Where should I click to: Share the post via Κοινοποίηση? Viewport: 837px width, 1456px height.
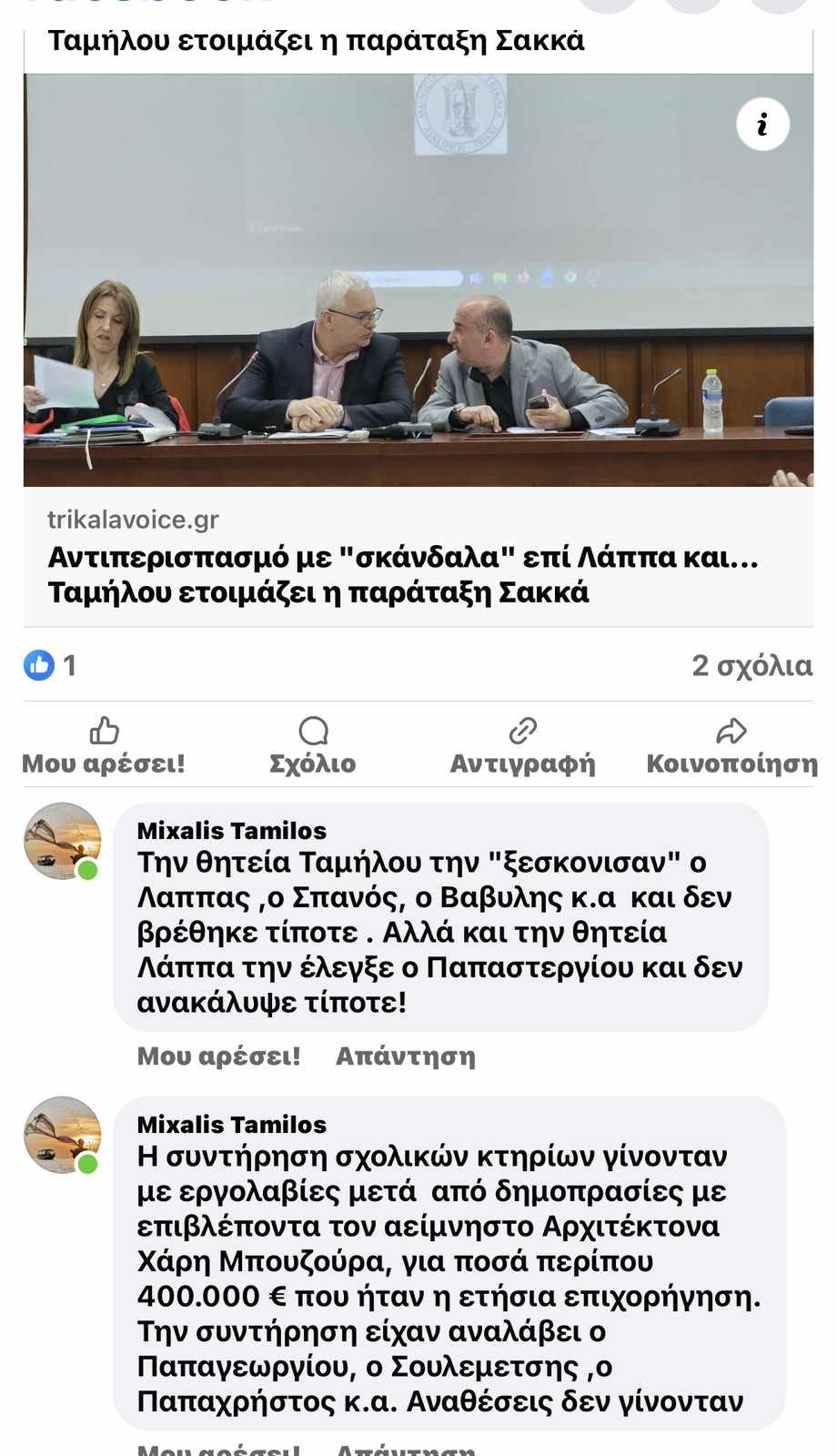[731, 746]
